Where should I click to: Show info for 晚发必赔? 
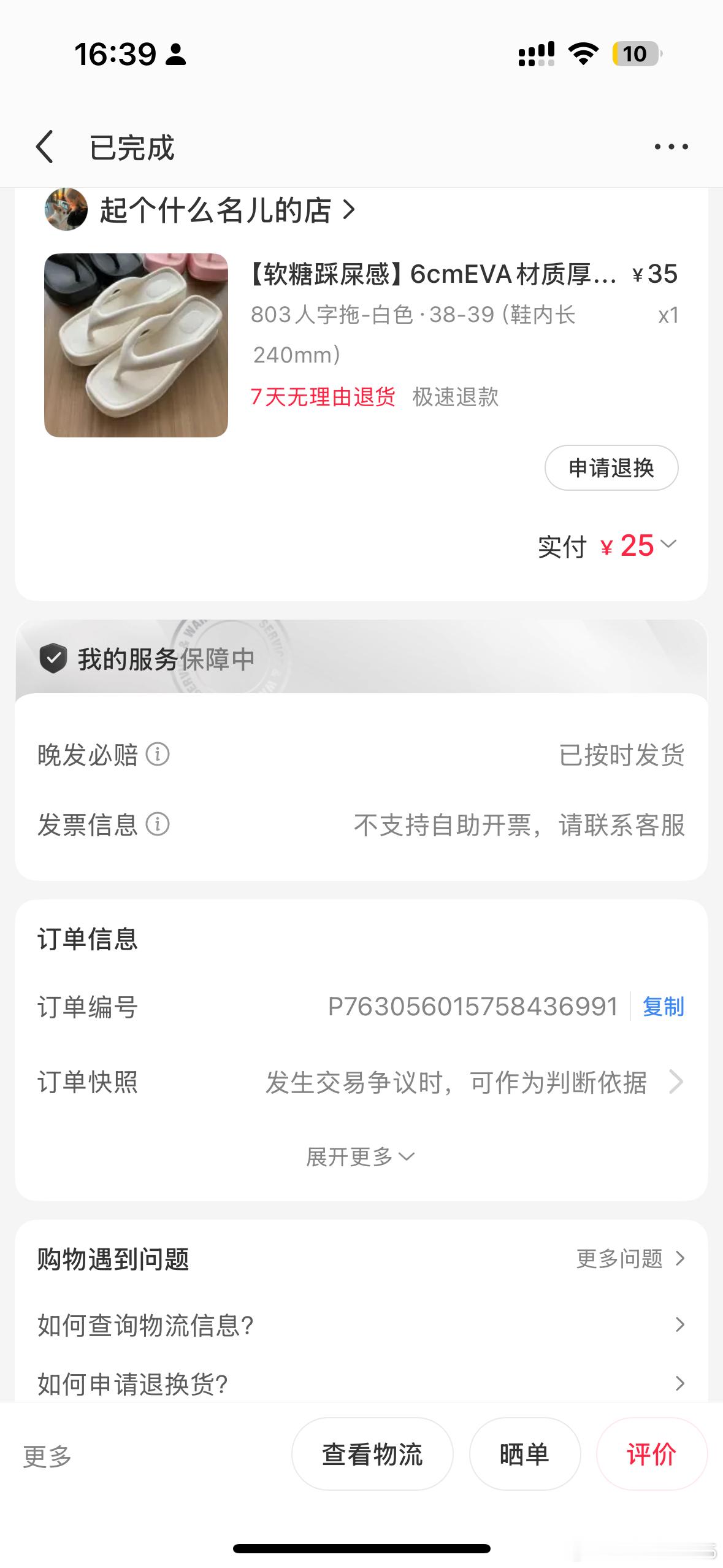(x=158, y=754)
